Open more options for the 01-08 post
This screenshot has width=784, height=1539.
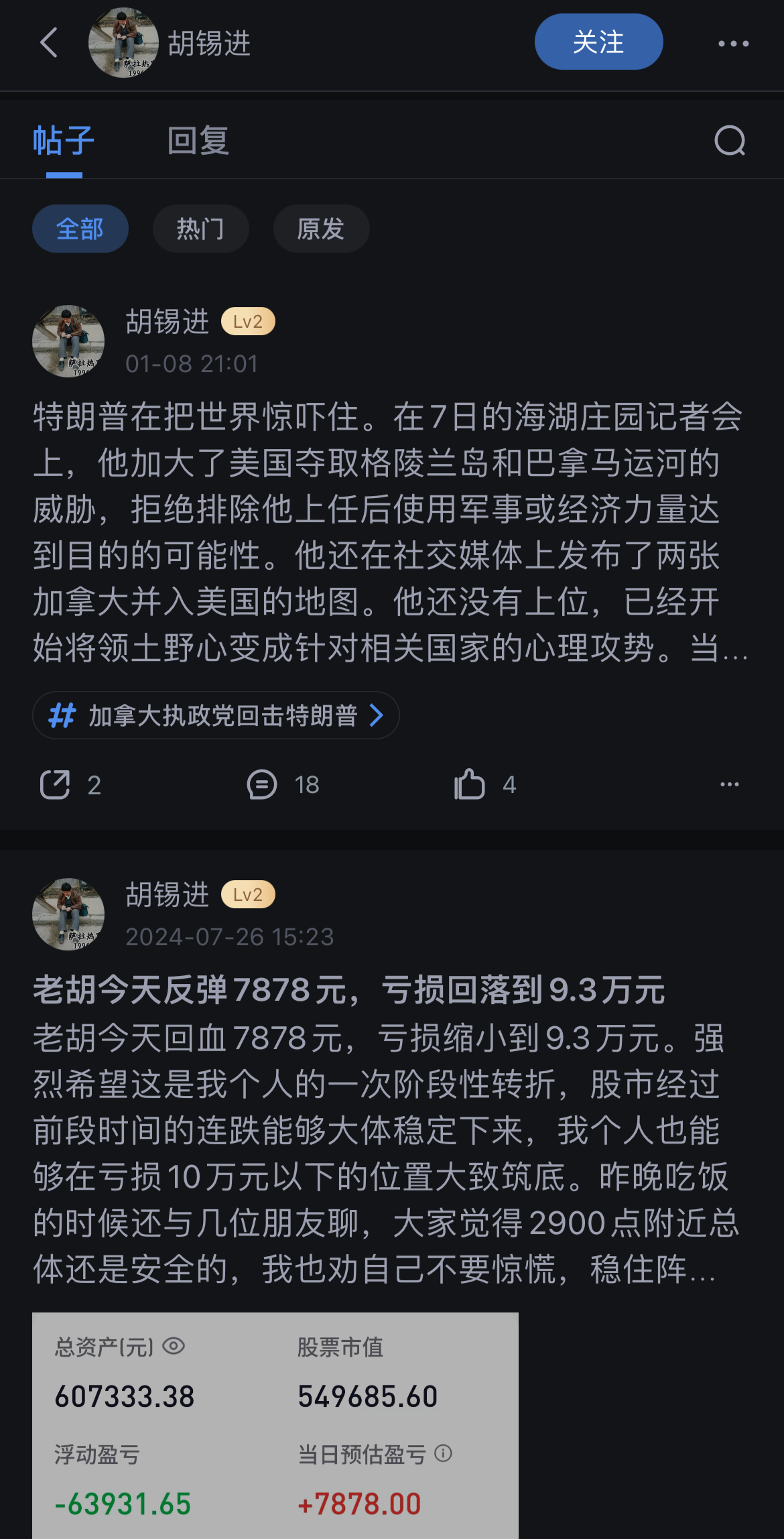tap(729, 785)
